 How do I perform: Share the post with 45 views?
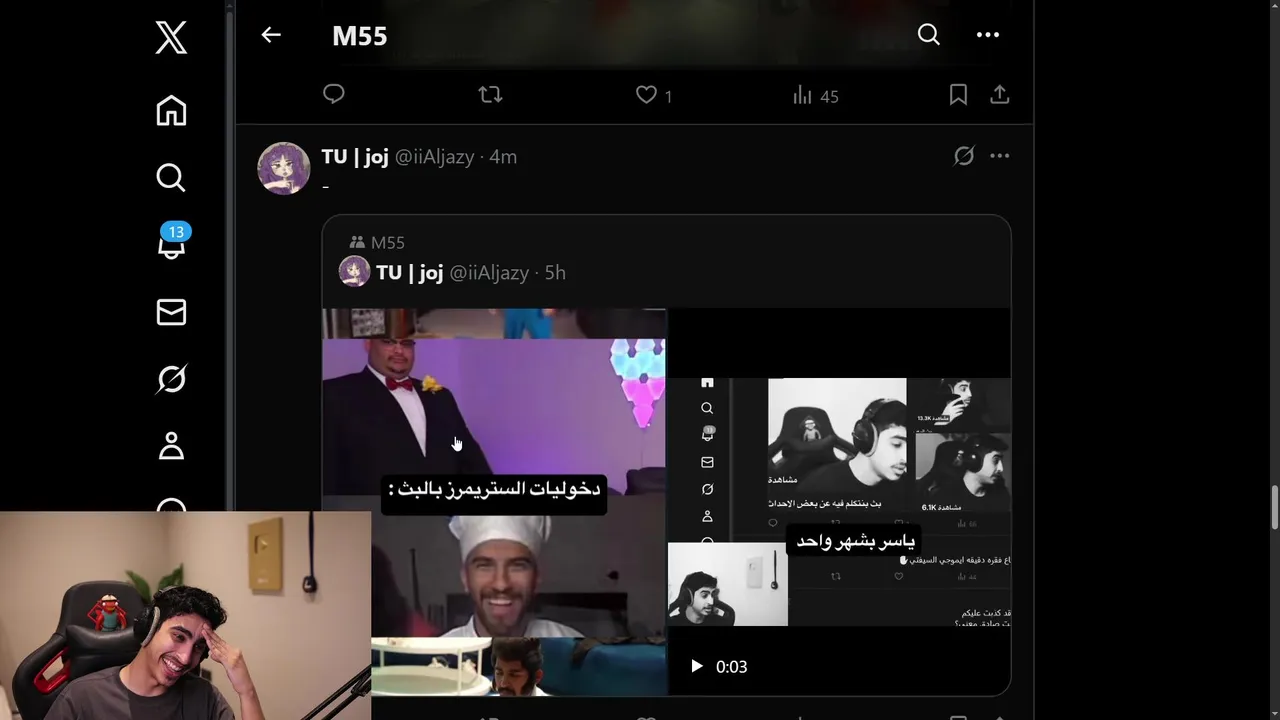[999, 95]
